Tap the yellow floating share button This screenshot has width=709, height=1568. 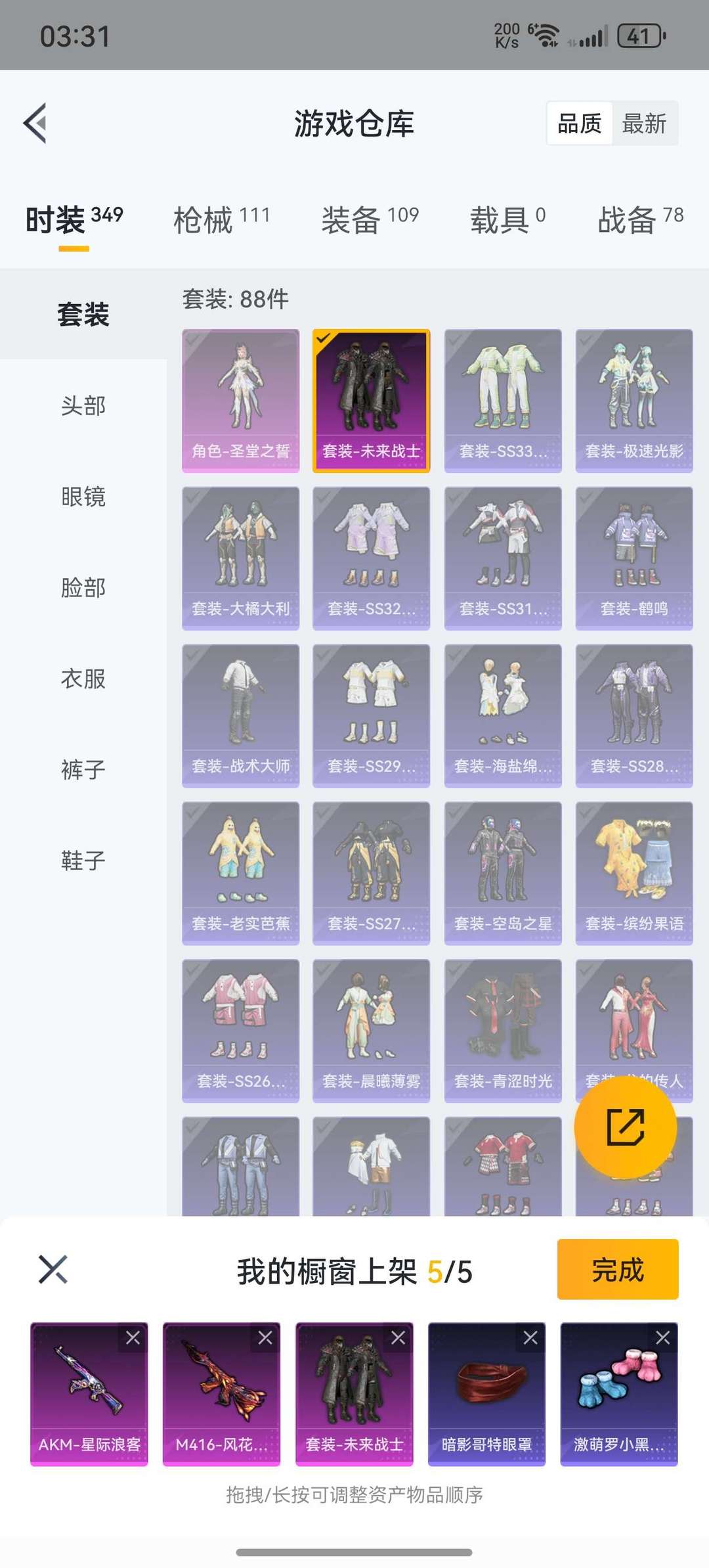coord(626,1127)
